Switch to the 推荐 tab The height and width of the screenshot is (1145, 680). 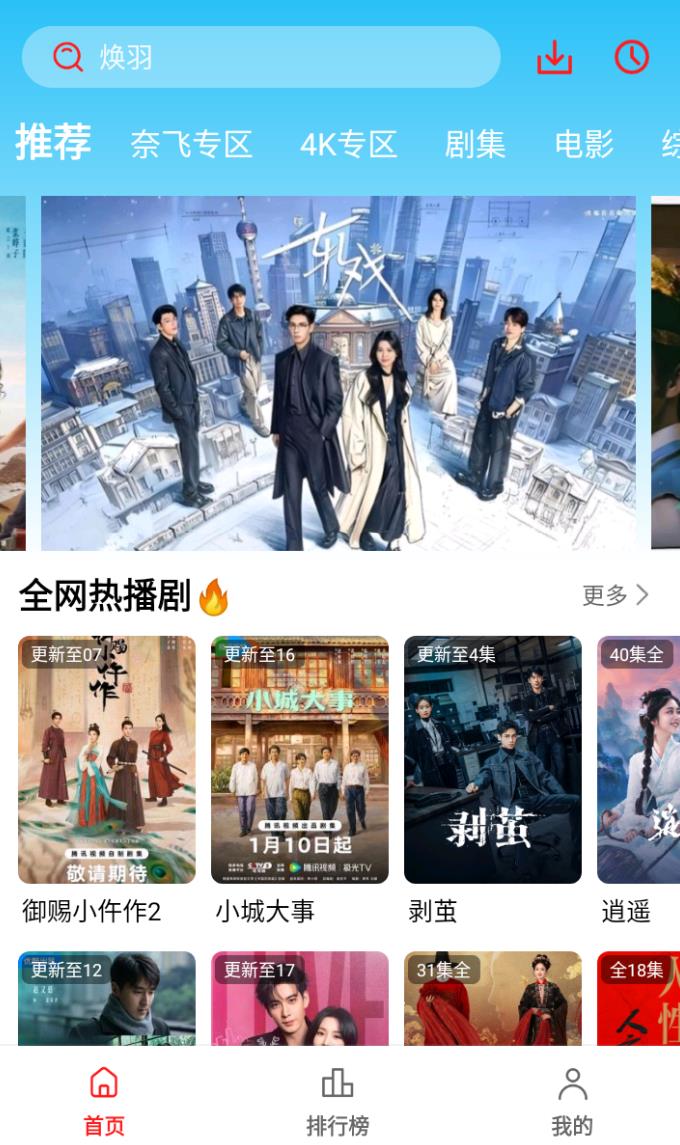click(53, 142)
